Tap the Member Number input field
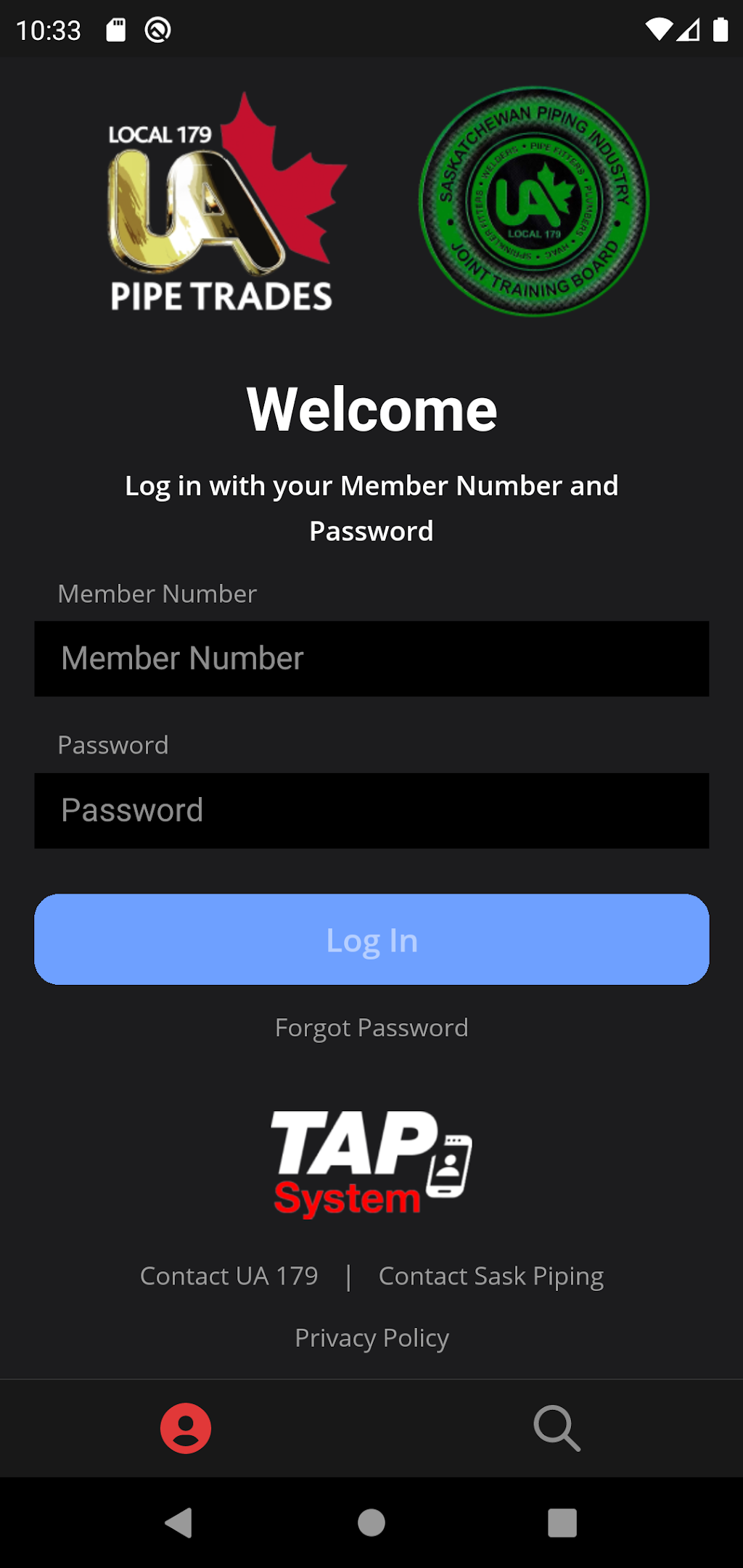The height and width of the screenshot is (1568, 743). tap(371, 659)
